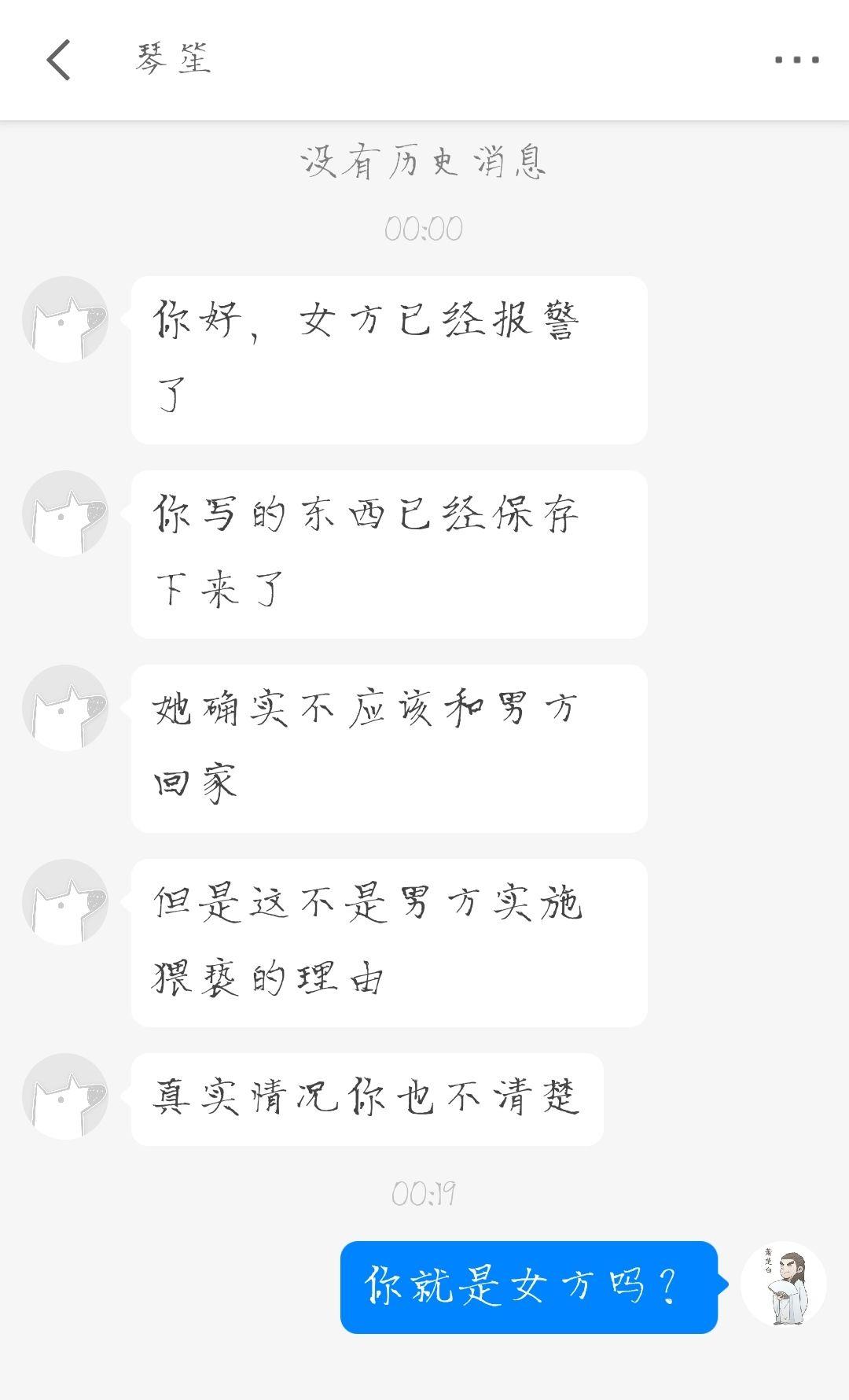Go back from the 琴笙 chat
849x1400 pixels.
(58, 60)
